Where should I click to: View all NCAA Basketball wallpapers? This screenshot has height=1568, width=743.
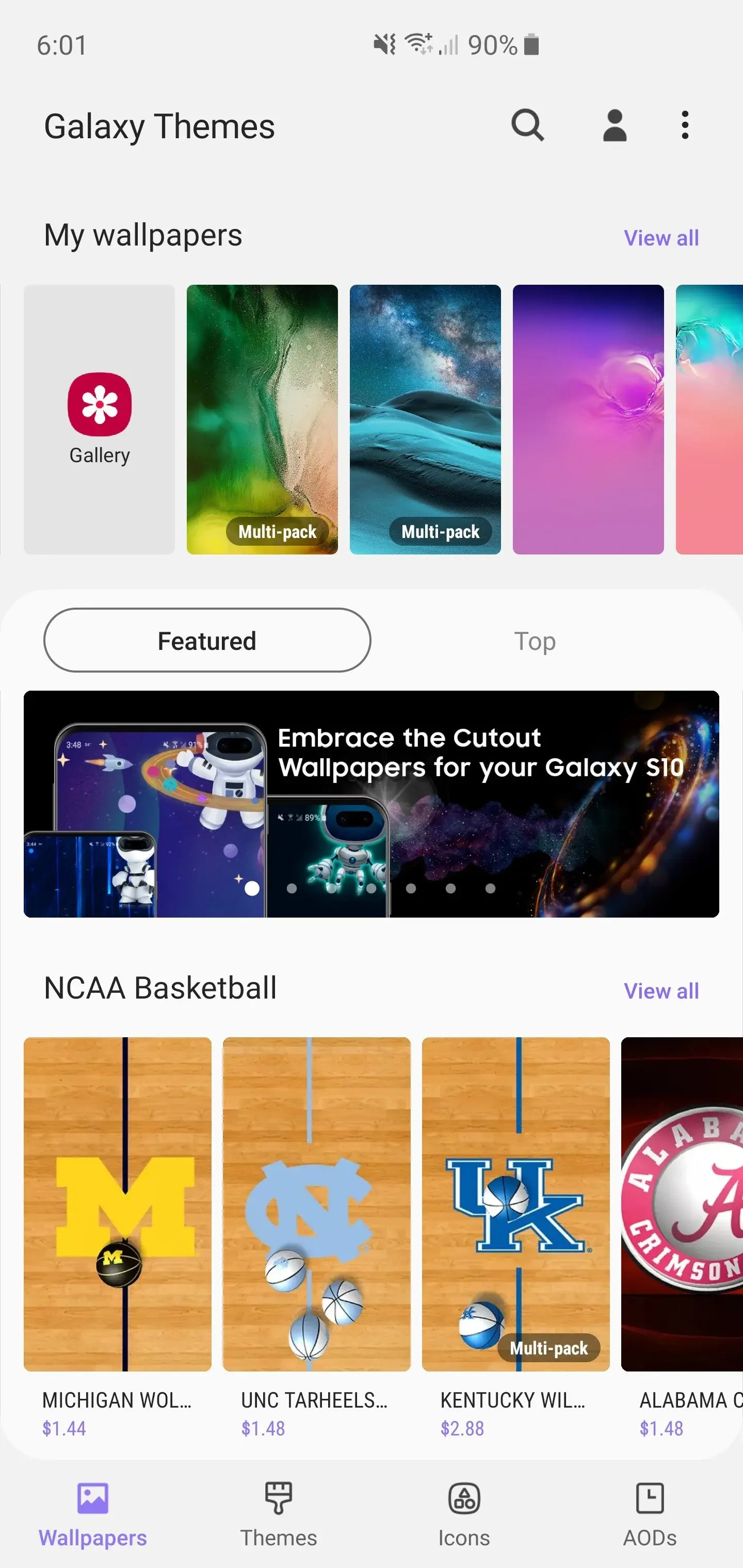(x=661, y=991)
